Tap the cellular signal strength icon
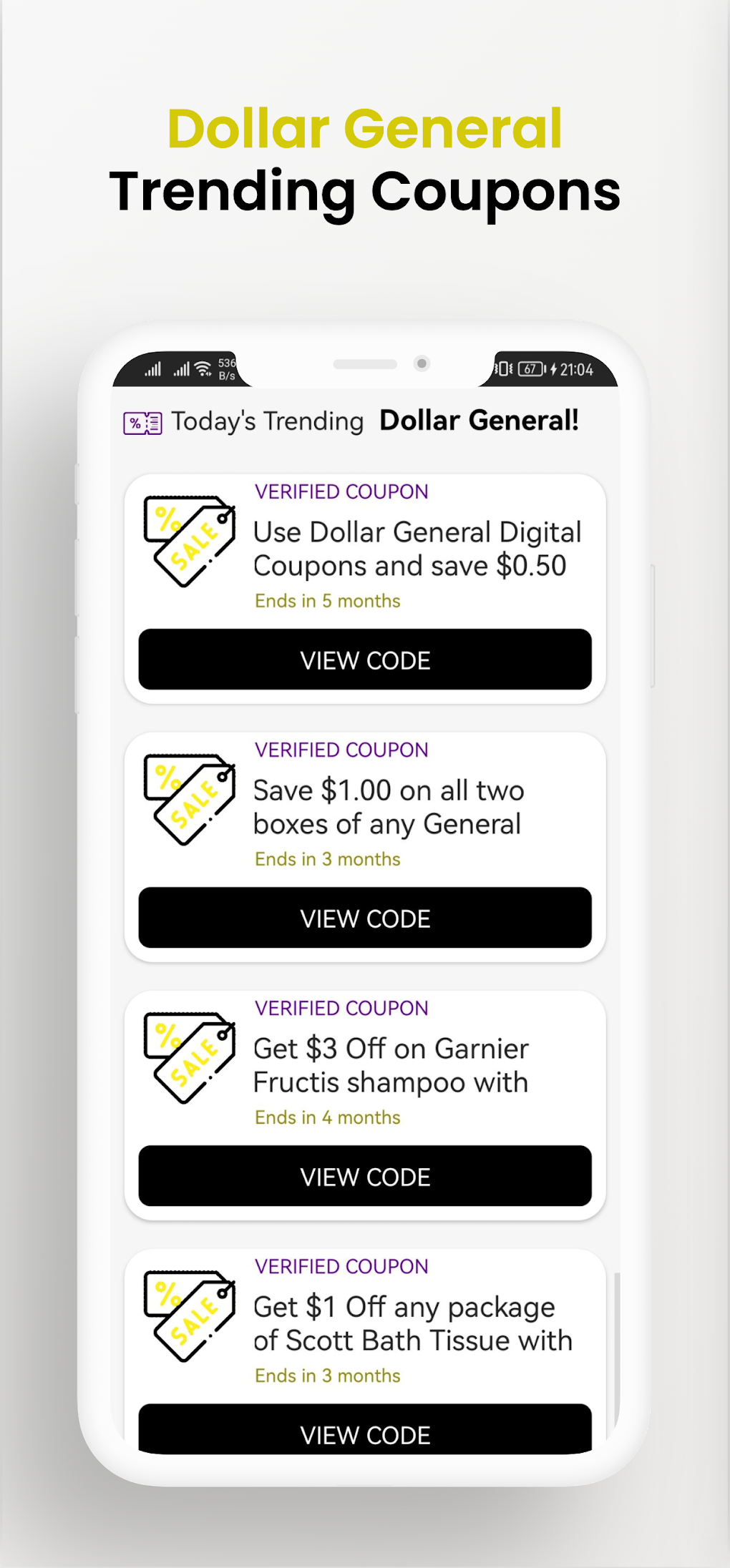 152,370
